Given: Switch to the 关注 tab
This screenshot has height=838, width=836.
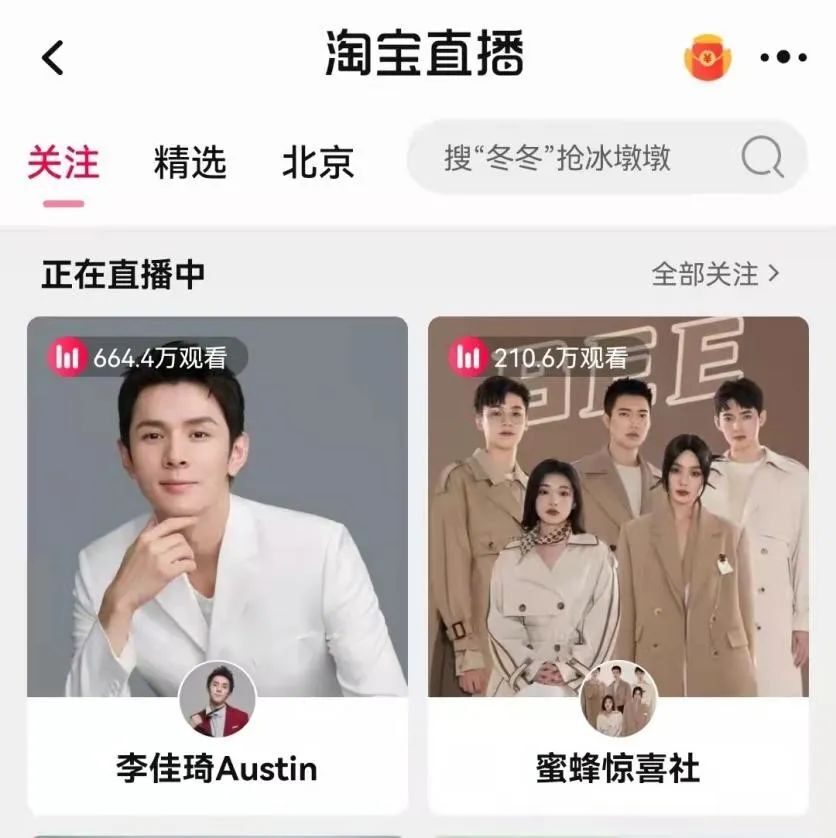Looking at the screenshot, I should (63, 162).
